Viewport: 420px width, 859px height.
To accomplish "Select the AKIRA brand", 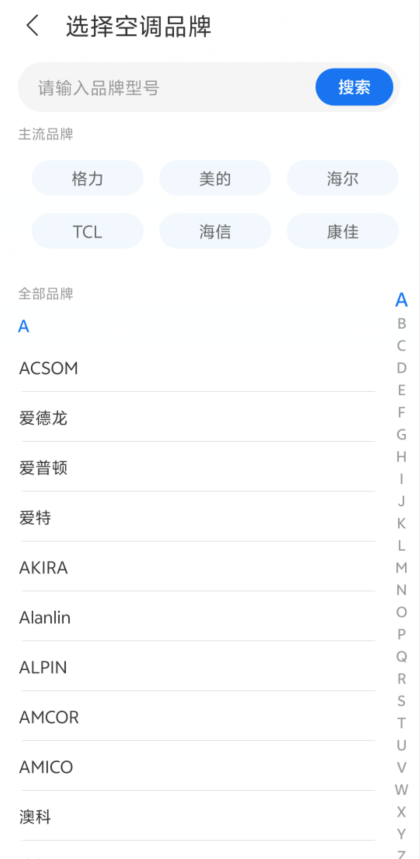I will point(197,568).
